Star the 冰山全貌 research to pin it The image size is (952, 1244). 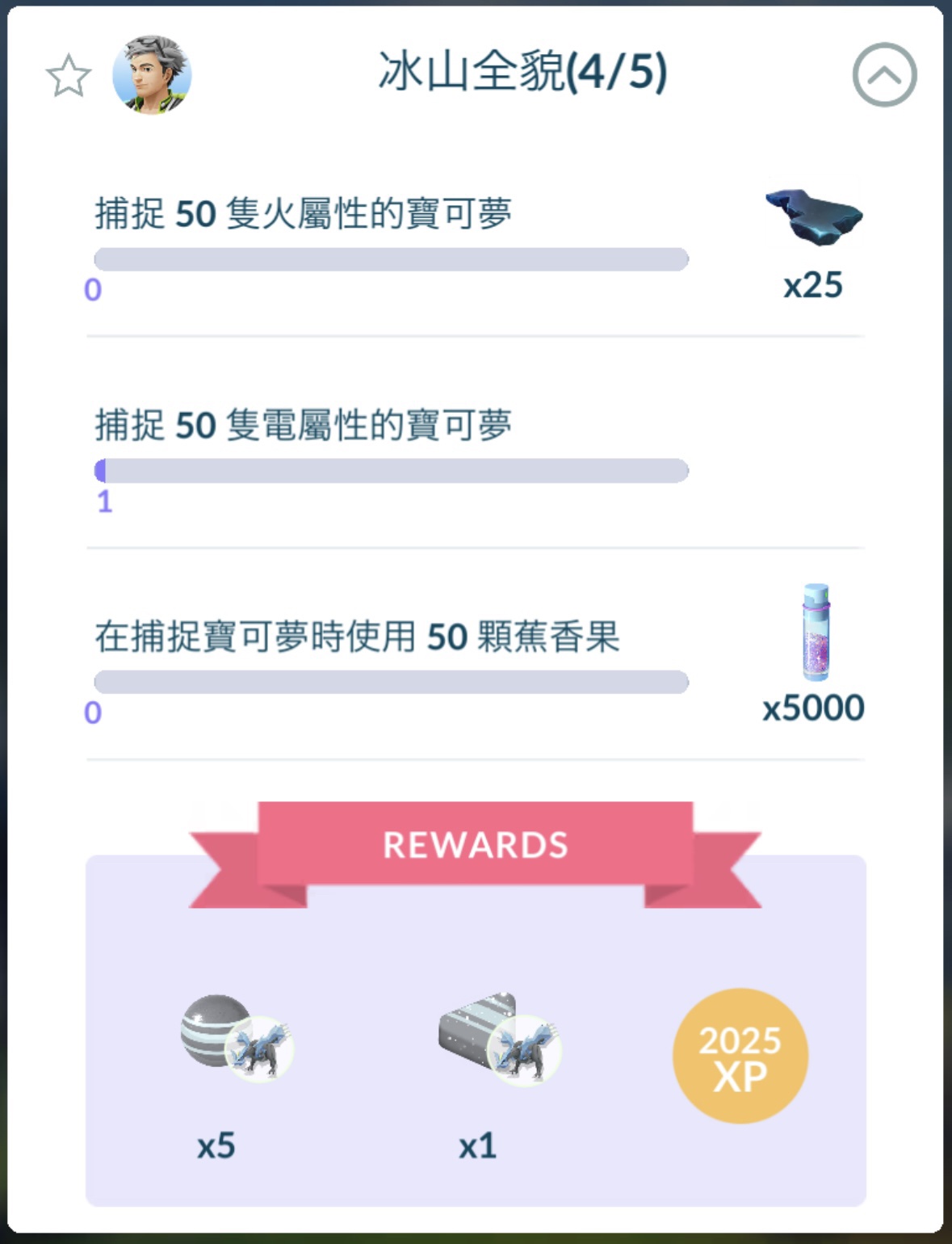coord(68,76)
